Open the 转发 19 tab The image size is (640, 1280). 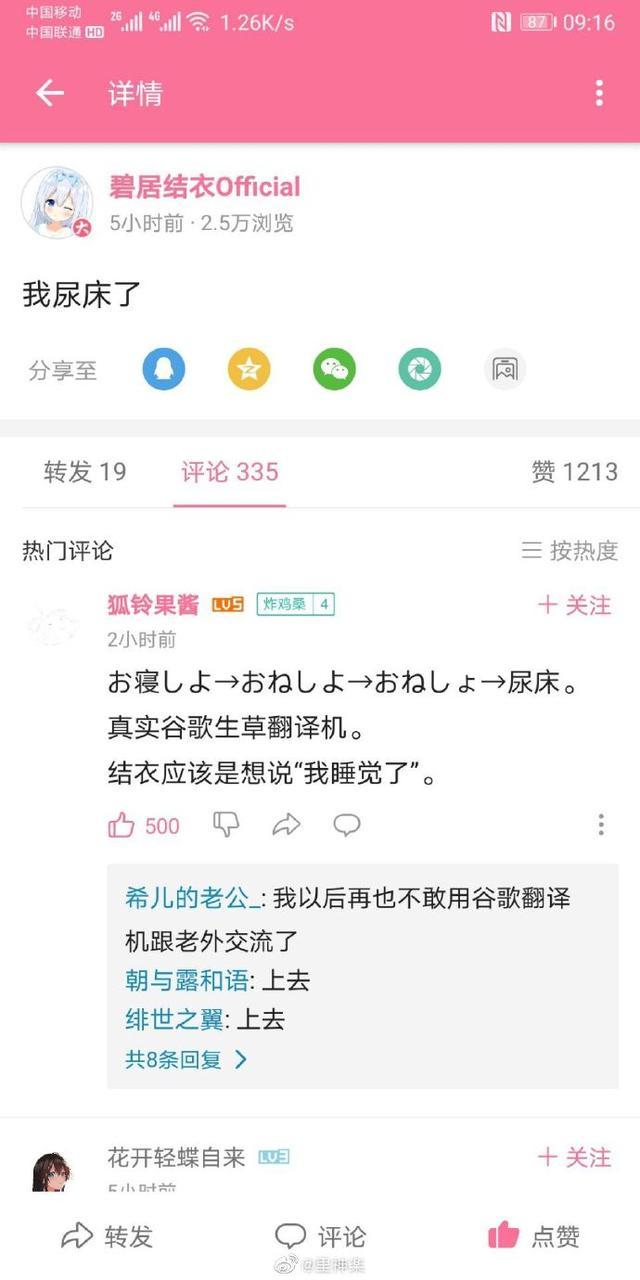coord(85,472)
